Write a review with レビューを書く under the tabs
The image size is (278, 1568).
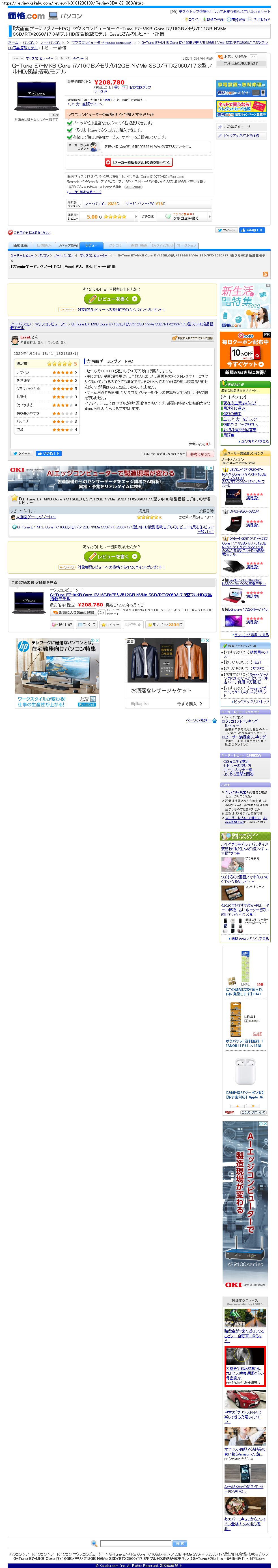click(x=112, y=299)
